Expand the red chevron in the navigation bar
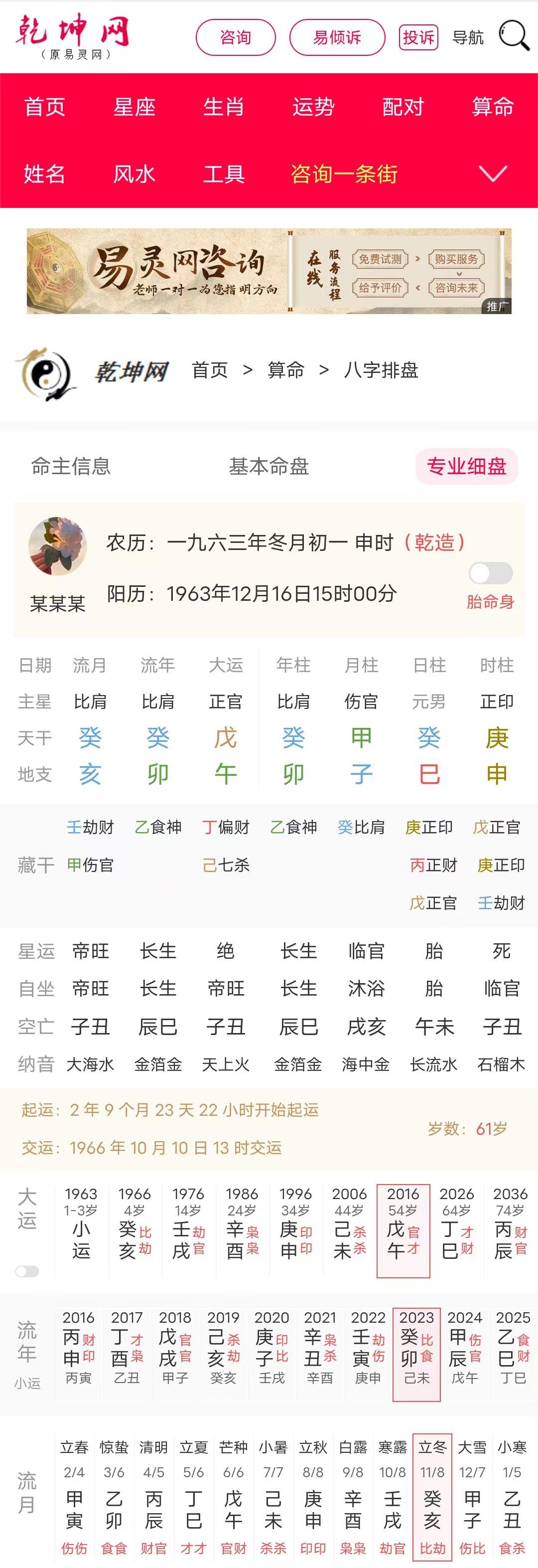Image resolution: width=538 pixels, height=1568 pixels. point(492,174)
